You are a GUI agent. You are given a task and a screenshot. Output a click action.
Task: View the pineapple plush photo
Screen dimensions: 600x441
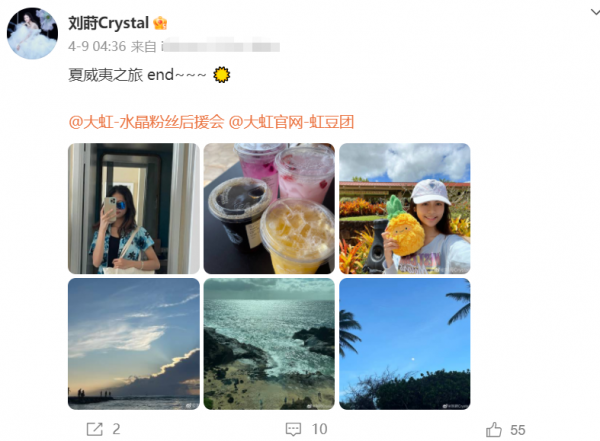404,208
